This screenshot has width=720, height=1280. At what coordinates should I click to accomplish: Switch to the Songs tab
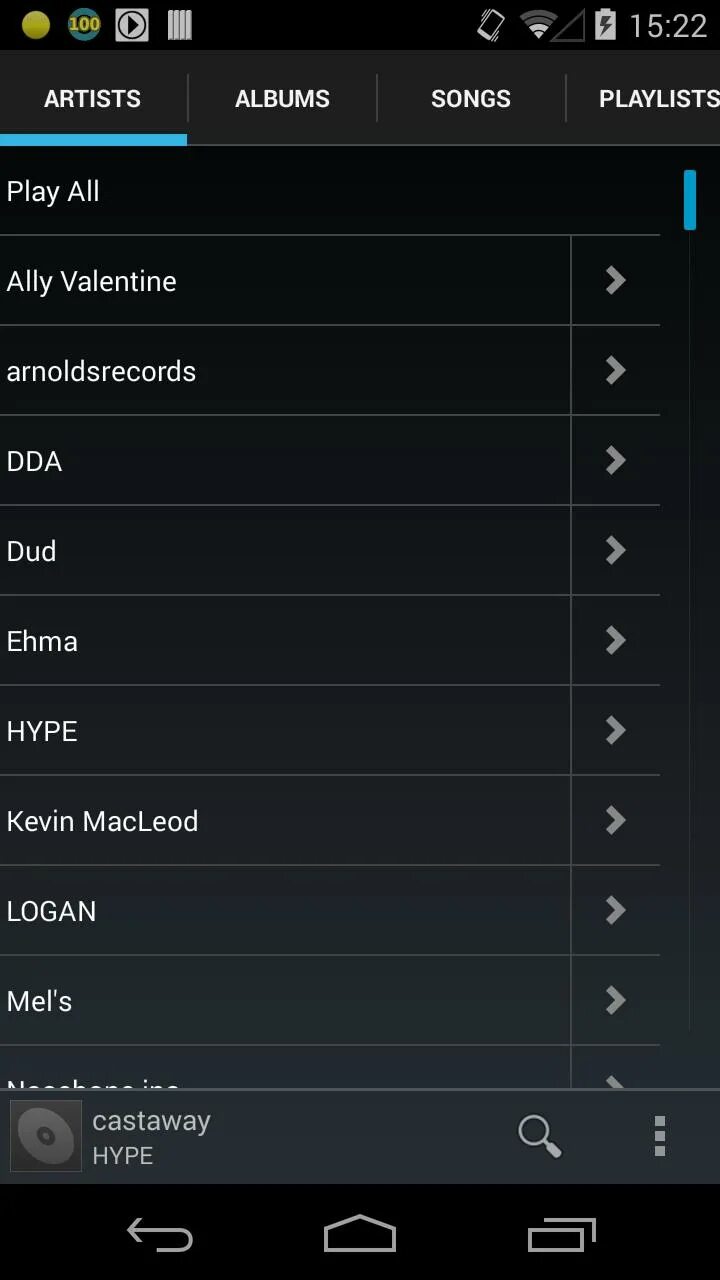point(470,99)
